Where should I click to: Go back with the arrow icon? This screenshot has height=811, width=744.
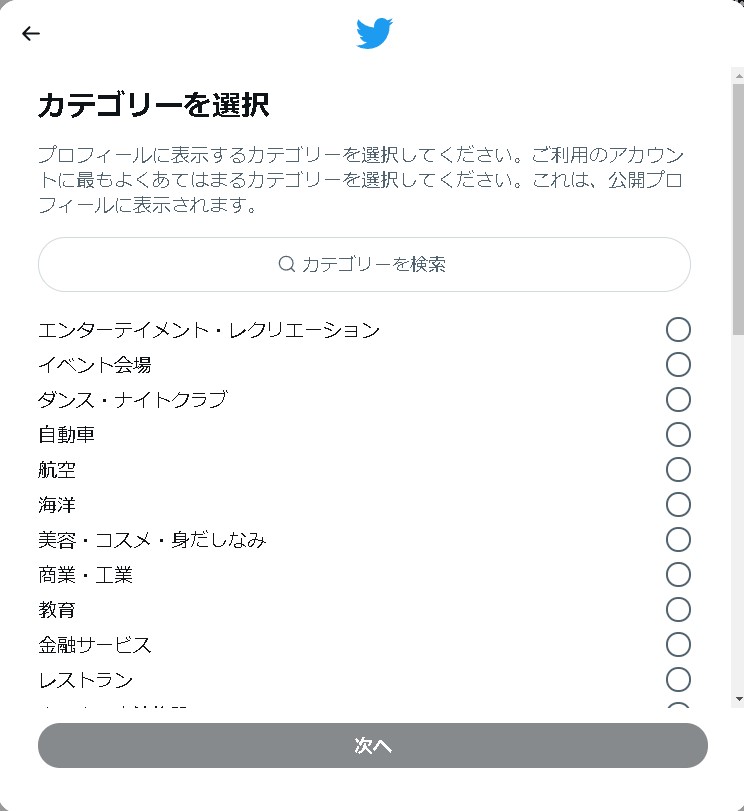31,33
